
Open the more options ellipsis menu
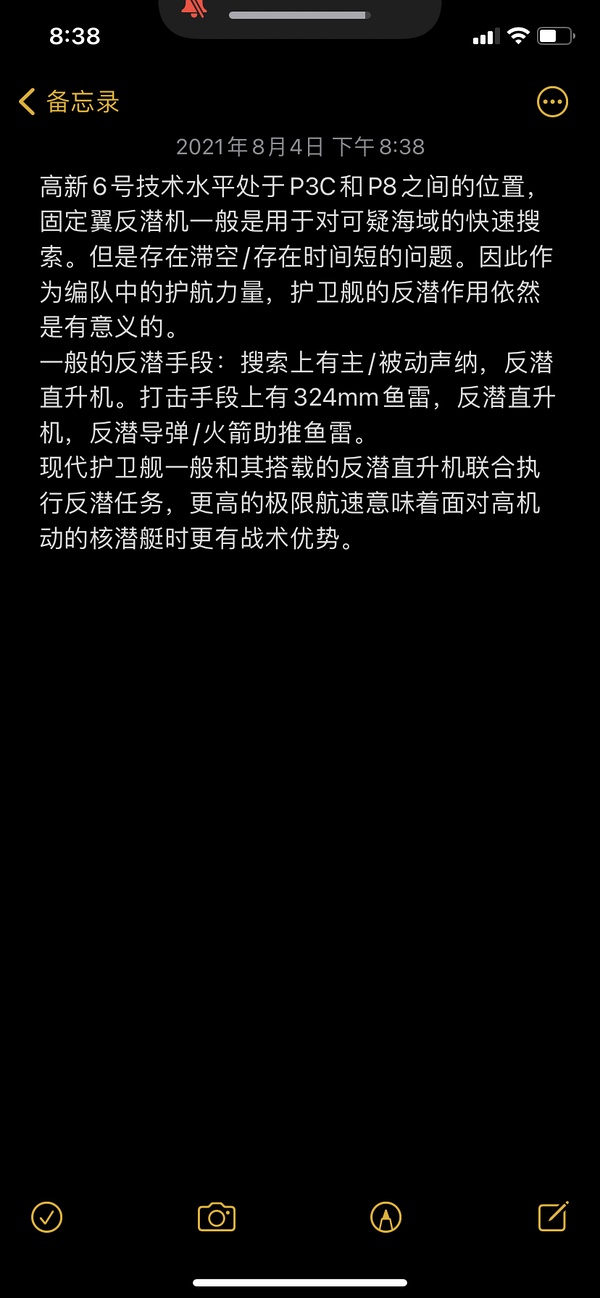pyautogui.click(x=552, y=101)
